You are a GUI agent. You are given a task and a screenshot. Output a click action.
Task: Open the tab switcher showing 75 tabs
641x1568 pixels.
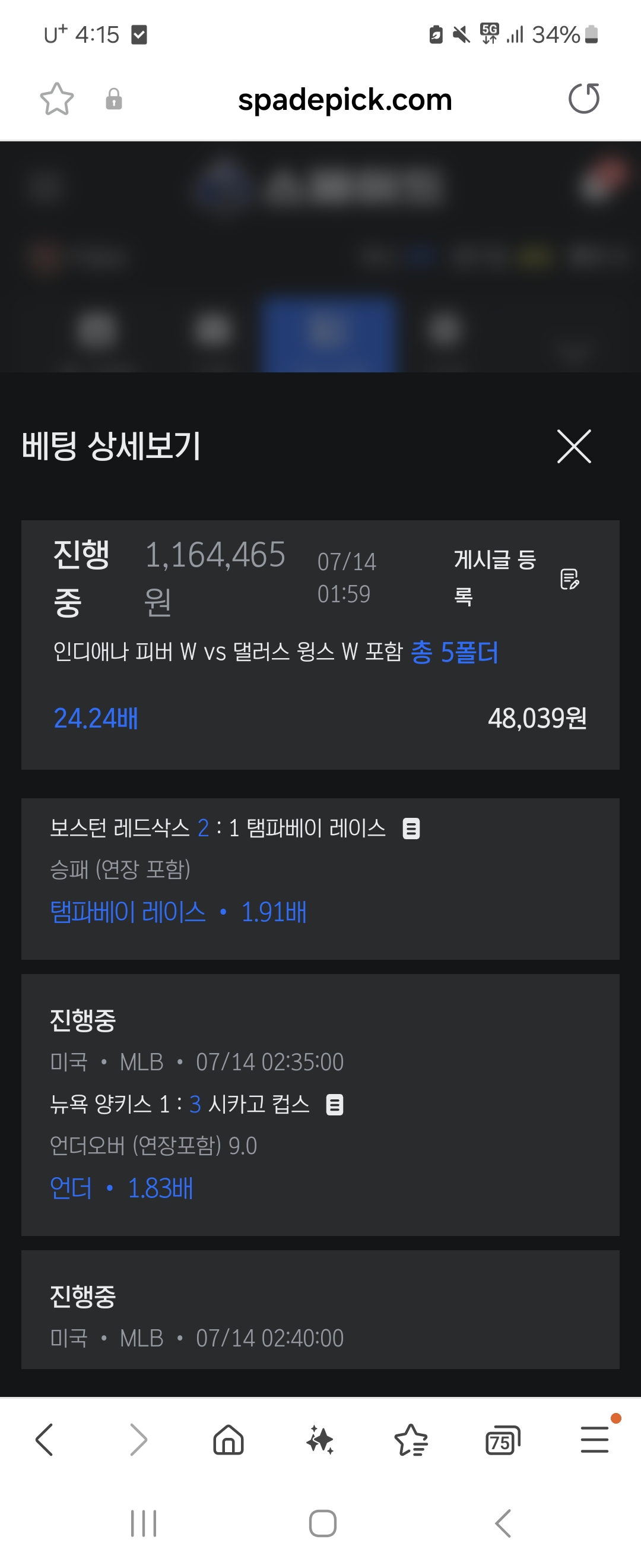[x=502, y=1440]
